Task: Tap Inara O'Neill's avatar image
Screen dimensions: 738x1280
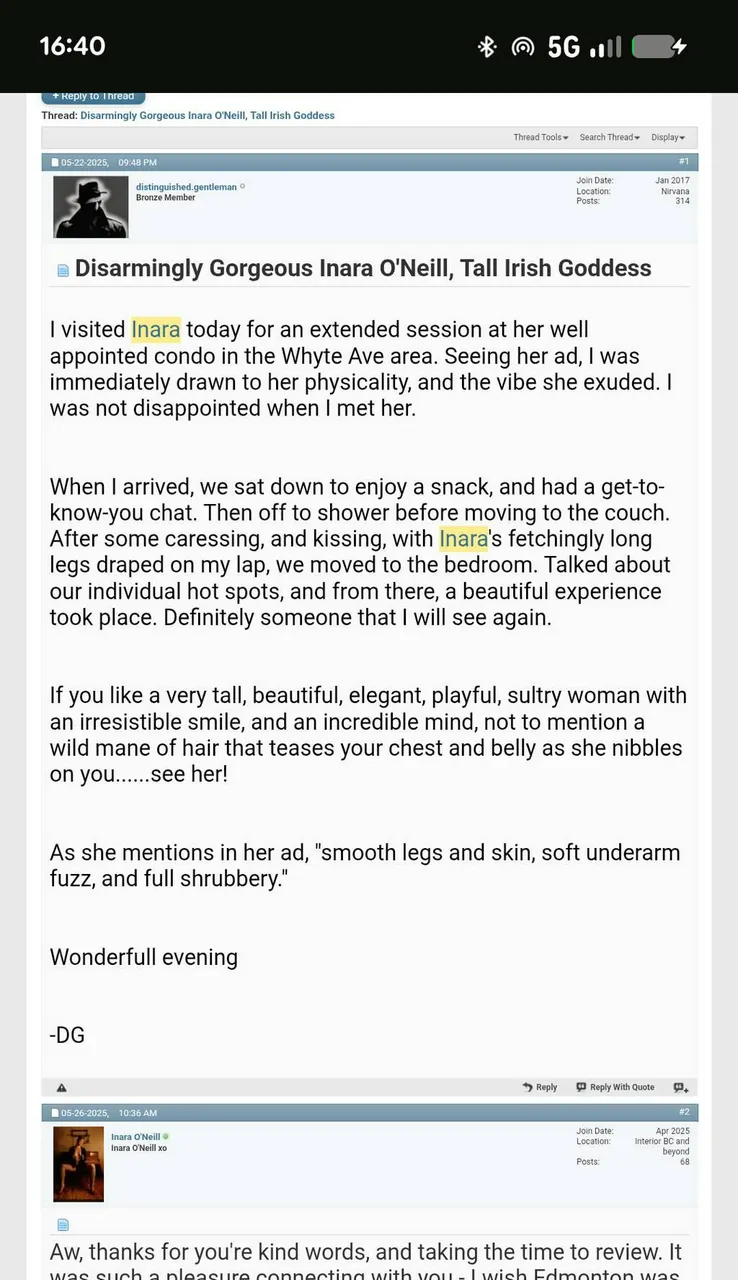Action: point(78,1164)
